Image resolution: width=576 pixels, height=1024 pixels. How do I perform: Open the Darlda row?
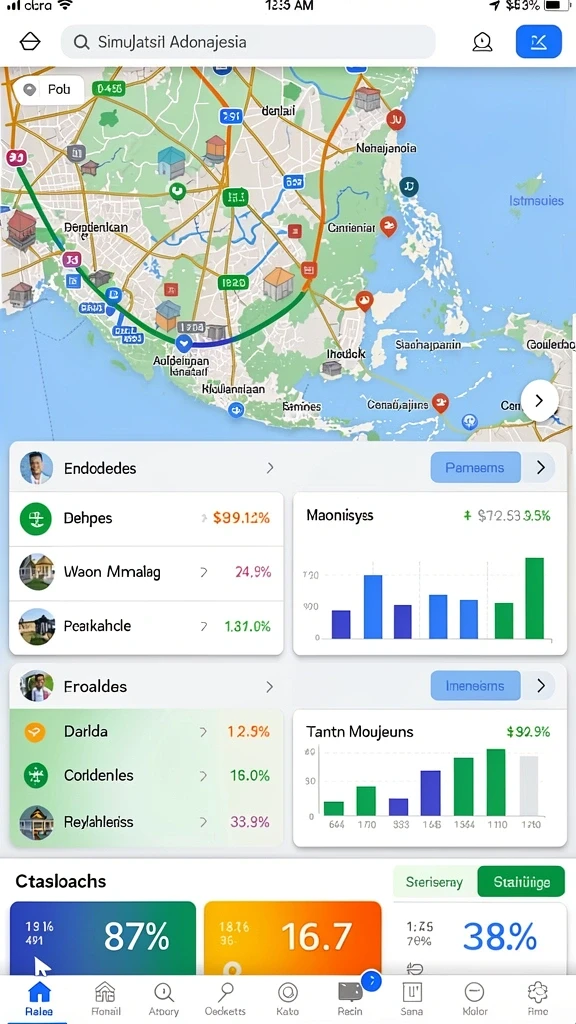click(146, 731)
